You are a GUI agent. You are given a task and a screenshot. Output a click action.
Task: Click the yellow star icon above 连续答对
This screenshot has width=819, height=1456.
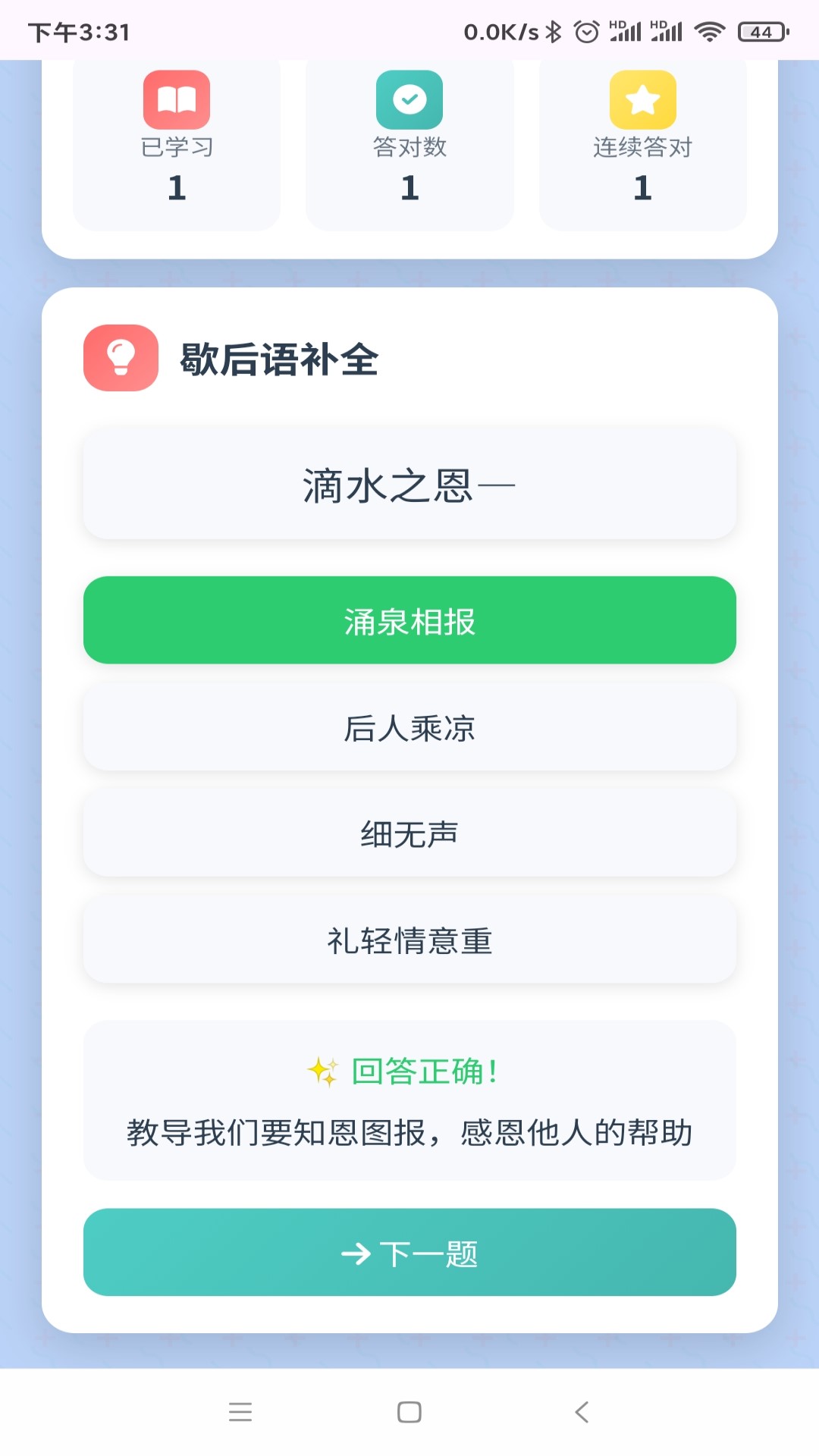pos(642,99)
